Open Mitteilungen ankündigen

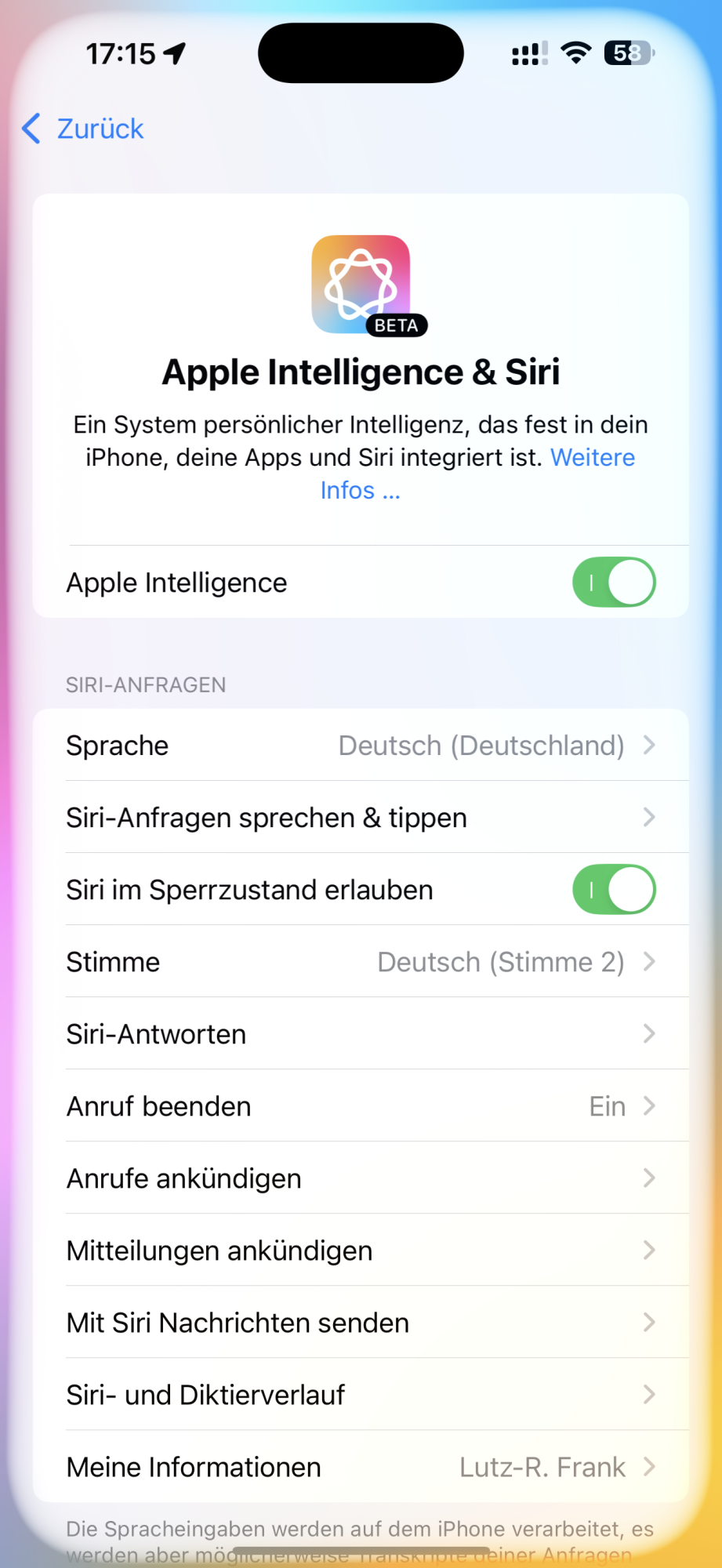[x=361, y=1250]
